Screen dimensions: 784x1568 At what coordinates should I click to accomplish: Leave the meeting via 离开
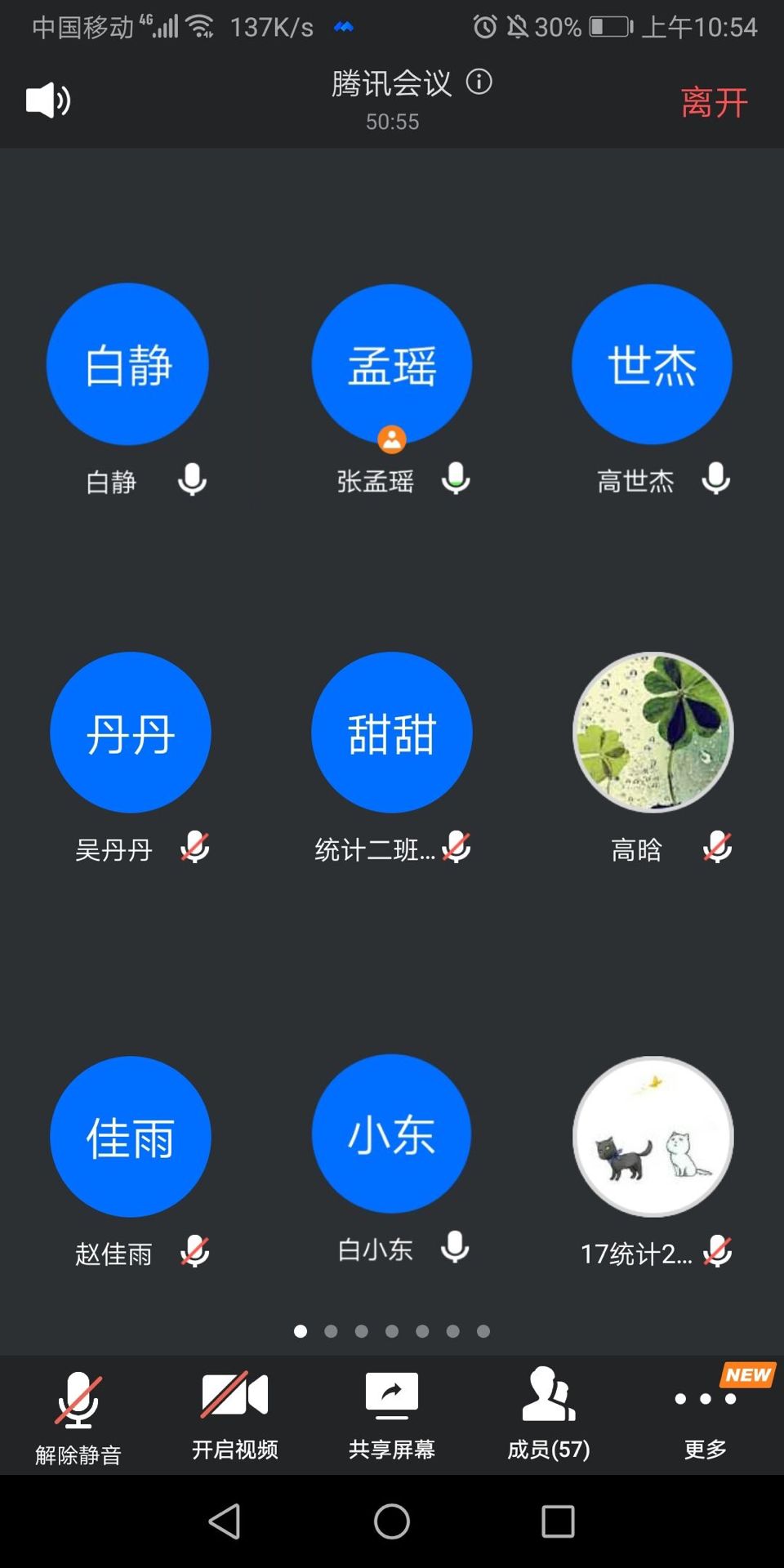click(714, 102)
